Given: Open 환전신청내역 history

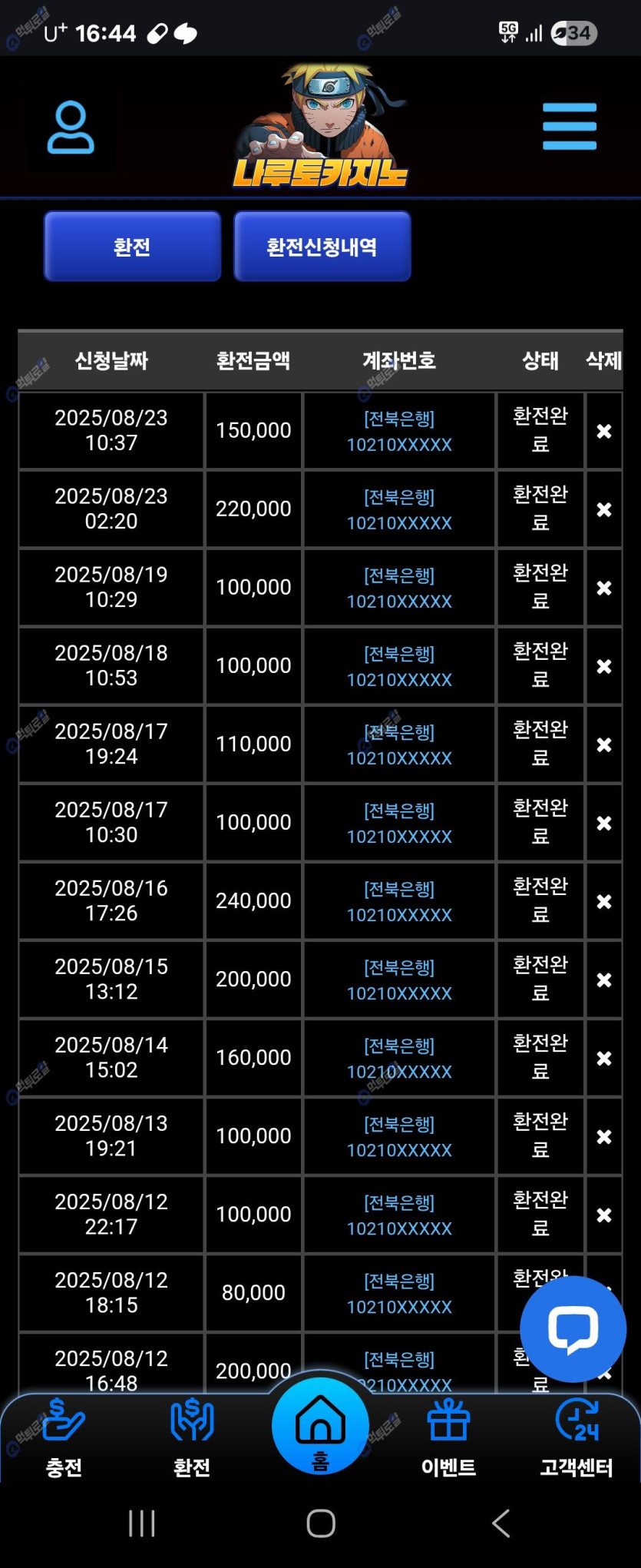Looking at the screenshot, I should (x=322, y=247).
